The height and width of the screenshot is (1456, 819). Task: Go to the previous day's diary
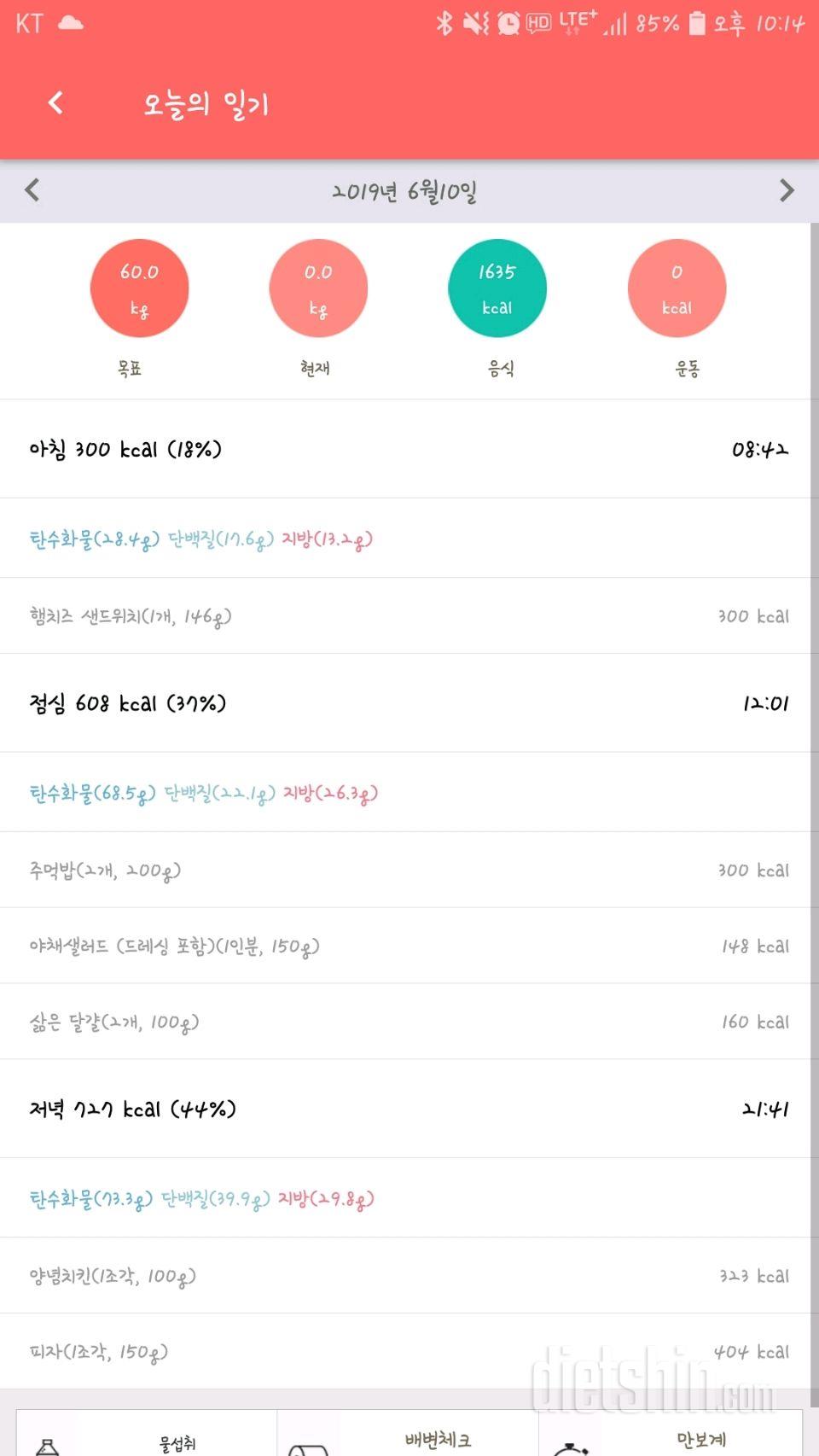tap(32, 189)
